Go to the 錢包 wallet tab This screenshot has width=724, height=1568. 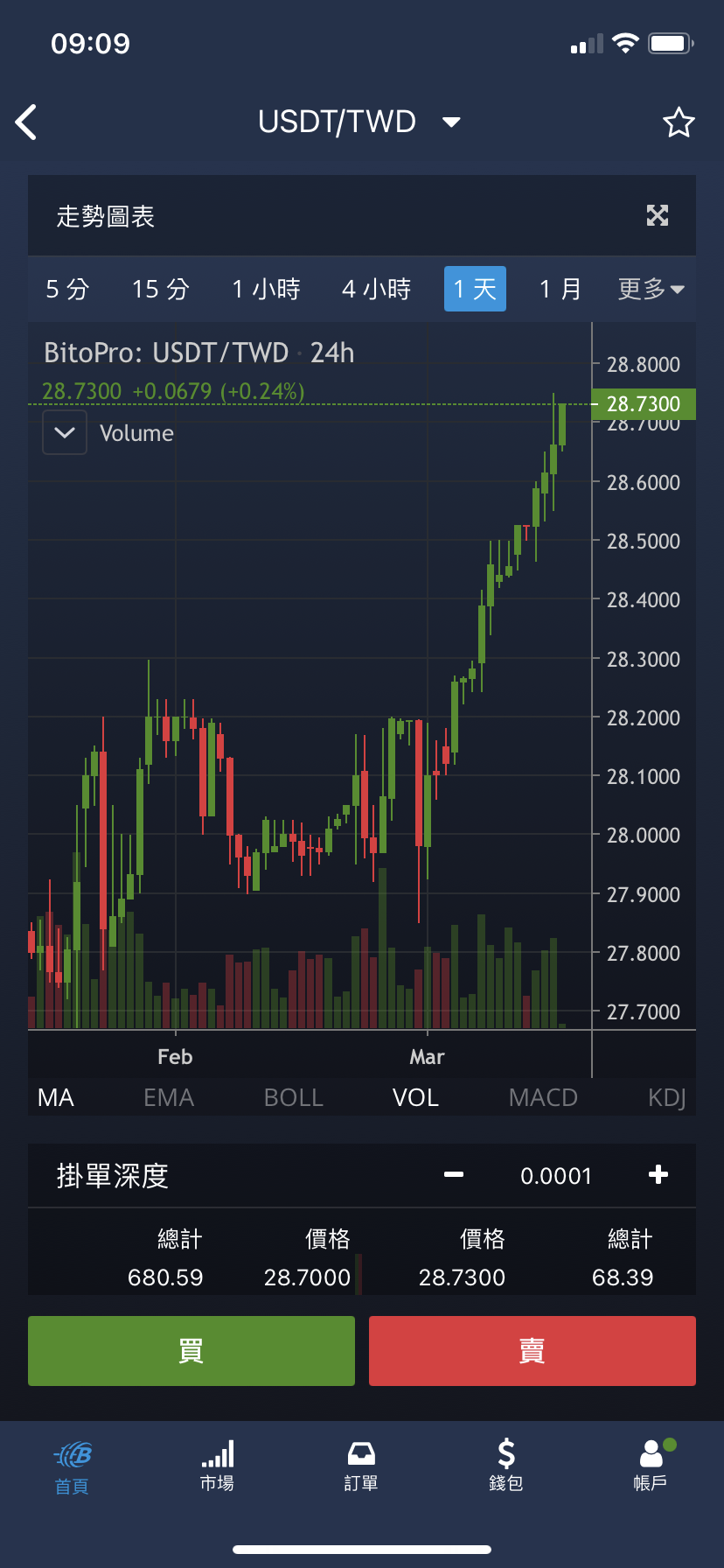506,1466
